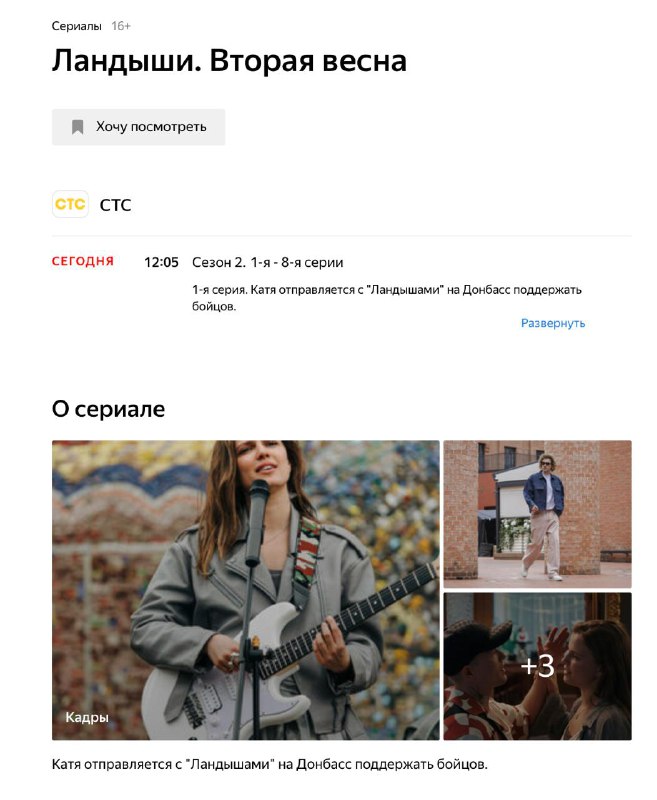Tap the "Хочу посмотреть" bookmark button
This screenshot has width=657, height=800.
point(138,127)
